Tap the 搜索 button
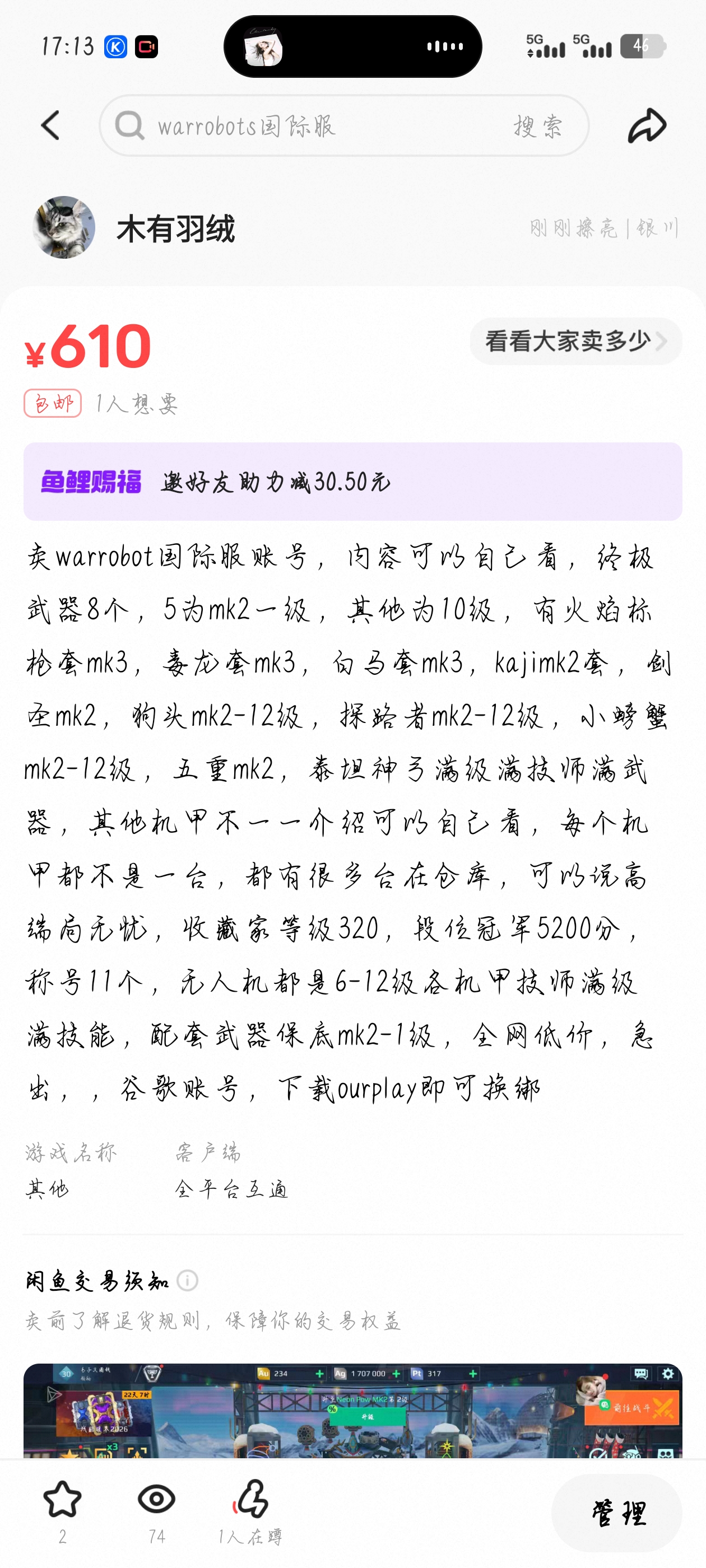The width and height of the screenshot is (706, 1568). point(537,126)
